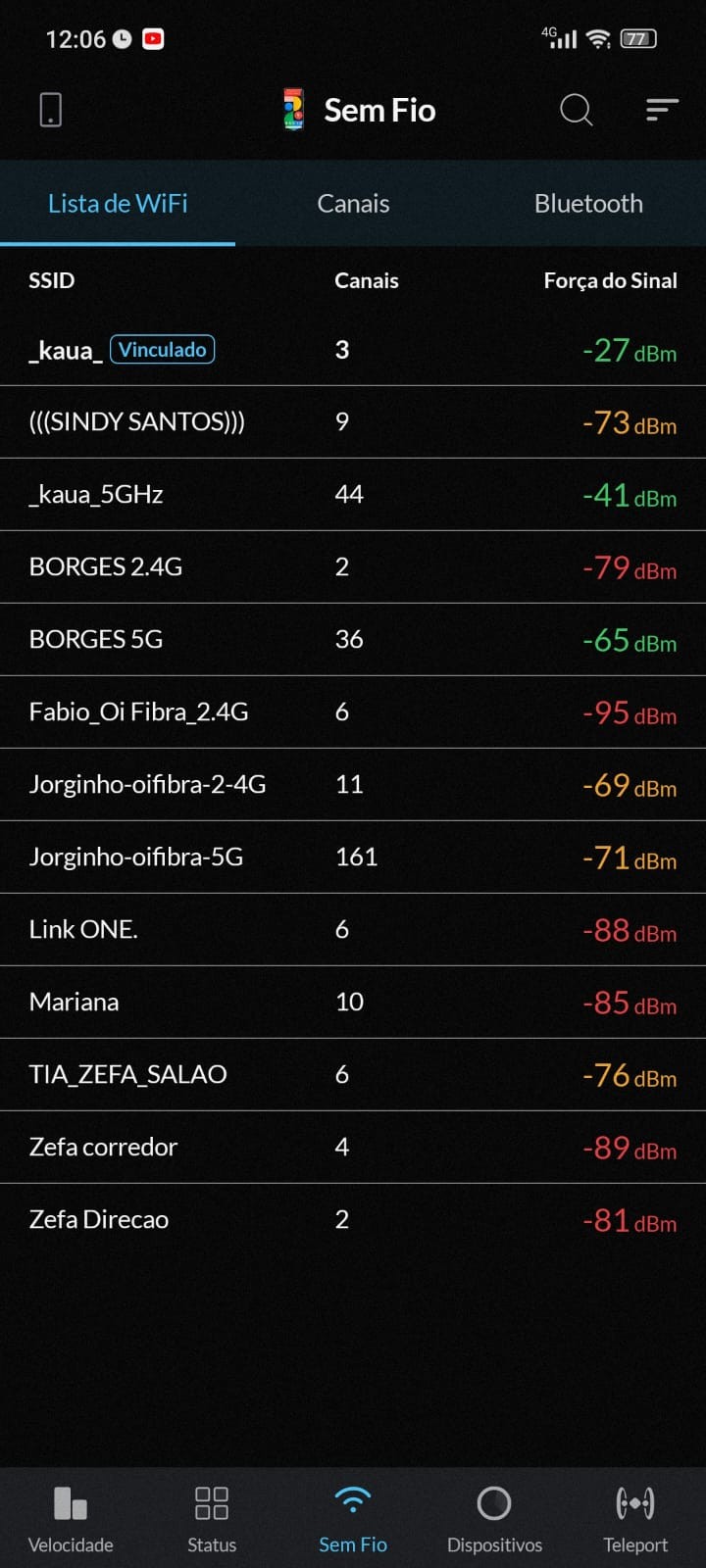View details for _kaua_5GHz
The height and width of the screenshot is (1568, 706).
coord(353,495)
